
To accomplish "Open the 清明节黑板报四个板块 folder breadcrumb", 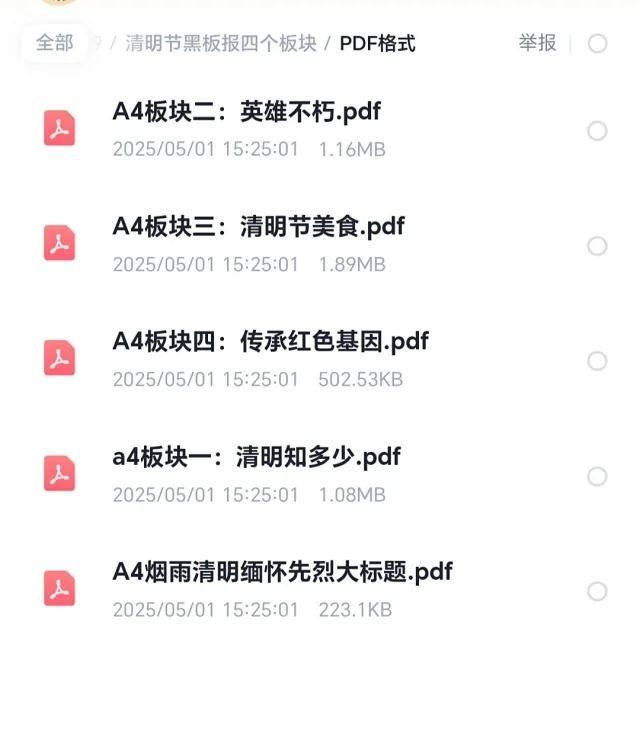I will (220, 44).
